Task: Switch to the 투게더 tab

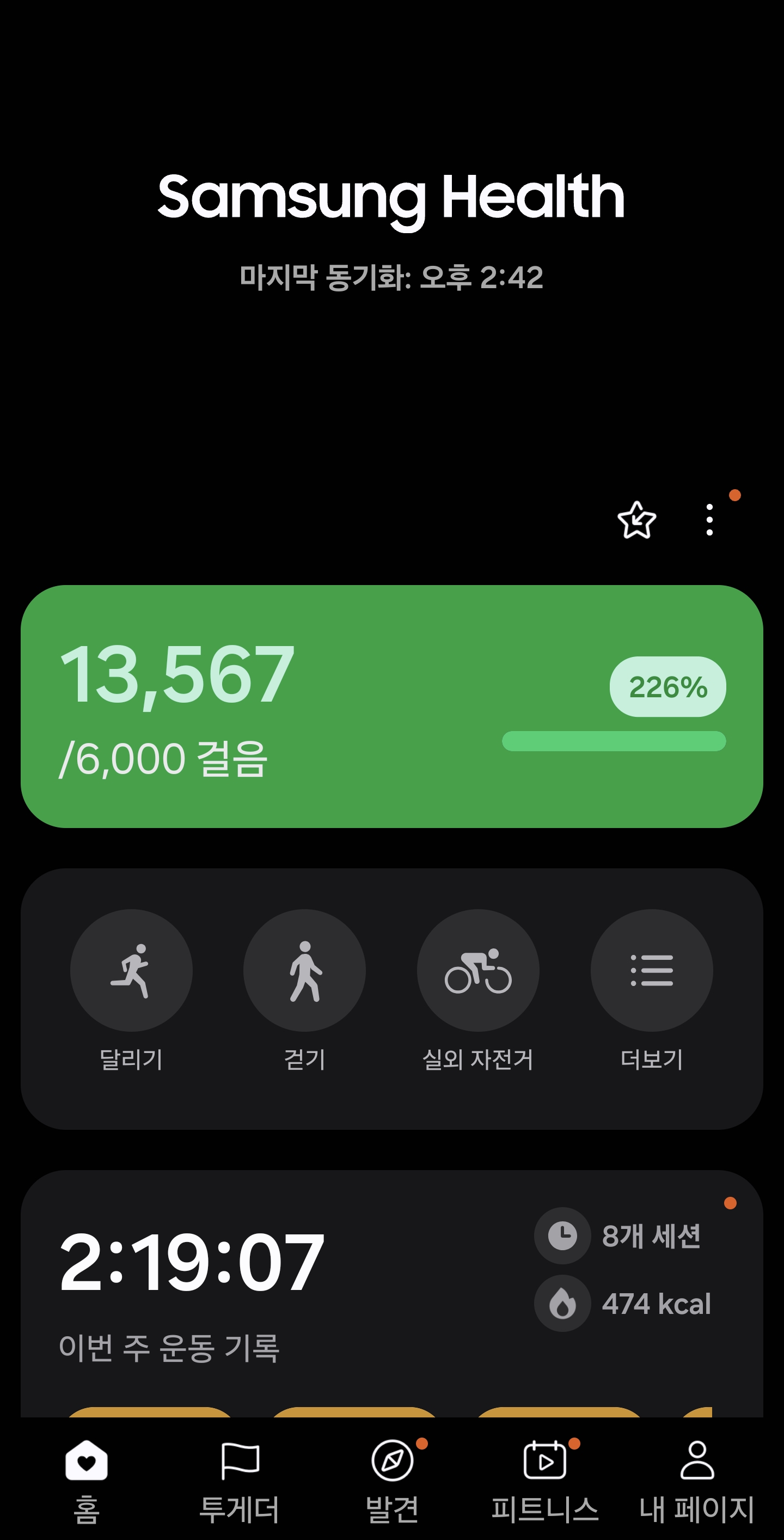Action: 240,1480
